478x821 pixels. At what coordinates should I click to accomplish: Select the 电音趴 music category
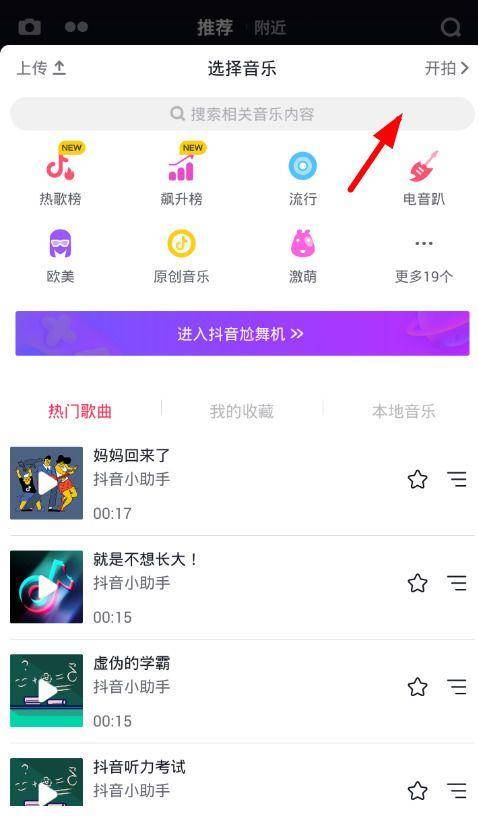pos(424,177)
